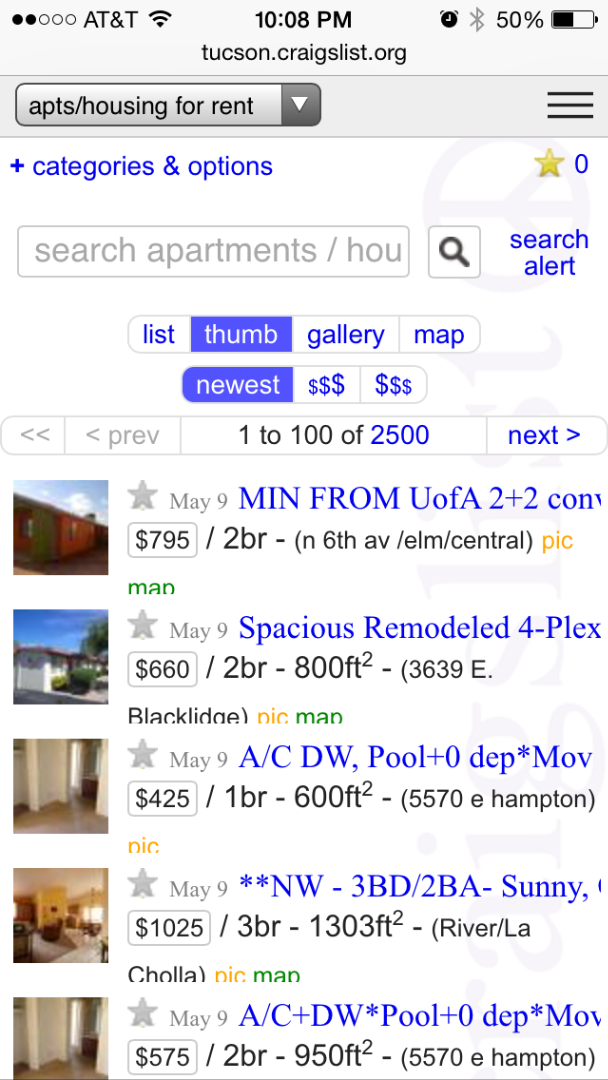Image resolution: width=608 pixels, height=1080 pixels.
Task: Switch to list view
Action: point(159,335)
